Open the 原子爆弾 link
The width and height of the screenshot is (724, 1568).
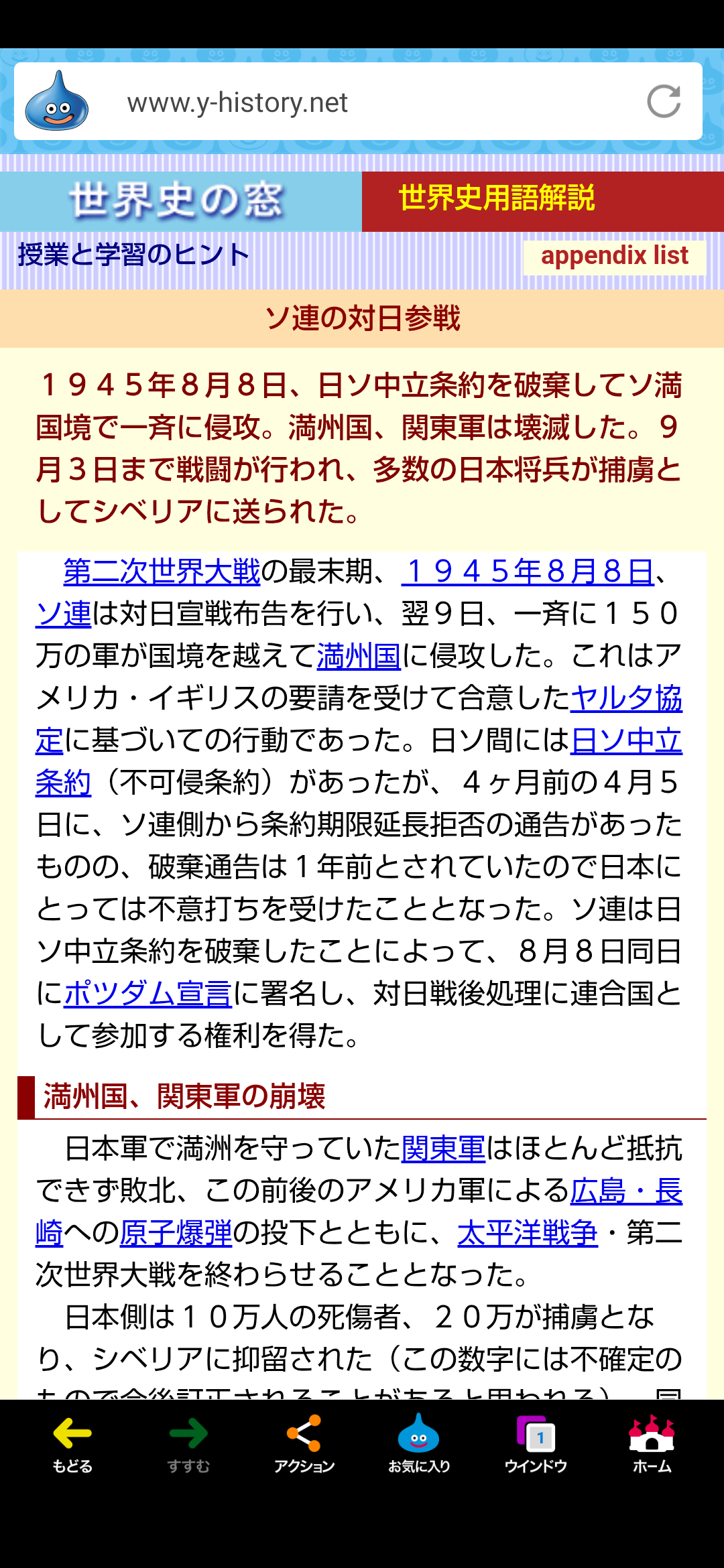tap(176, 1233)
